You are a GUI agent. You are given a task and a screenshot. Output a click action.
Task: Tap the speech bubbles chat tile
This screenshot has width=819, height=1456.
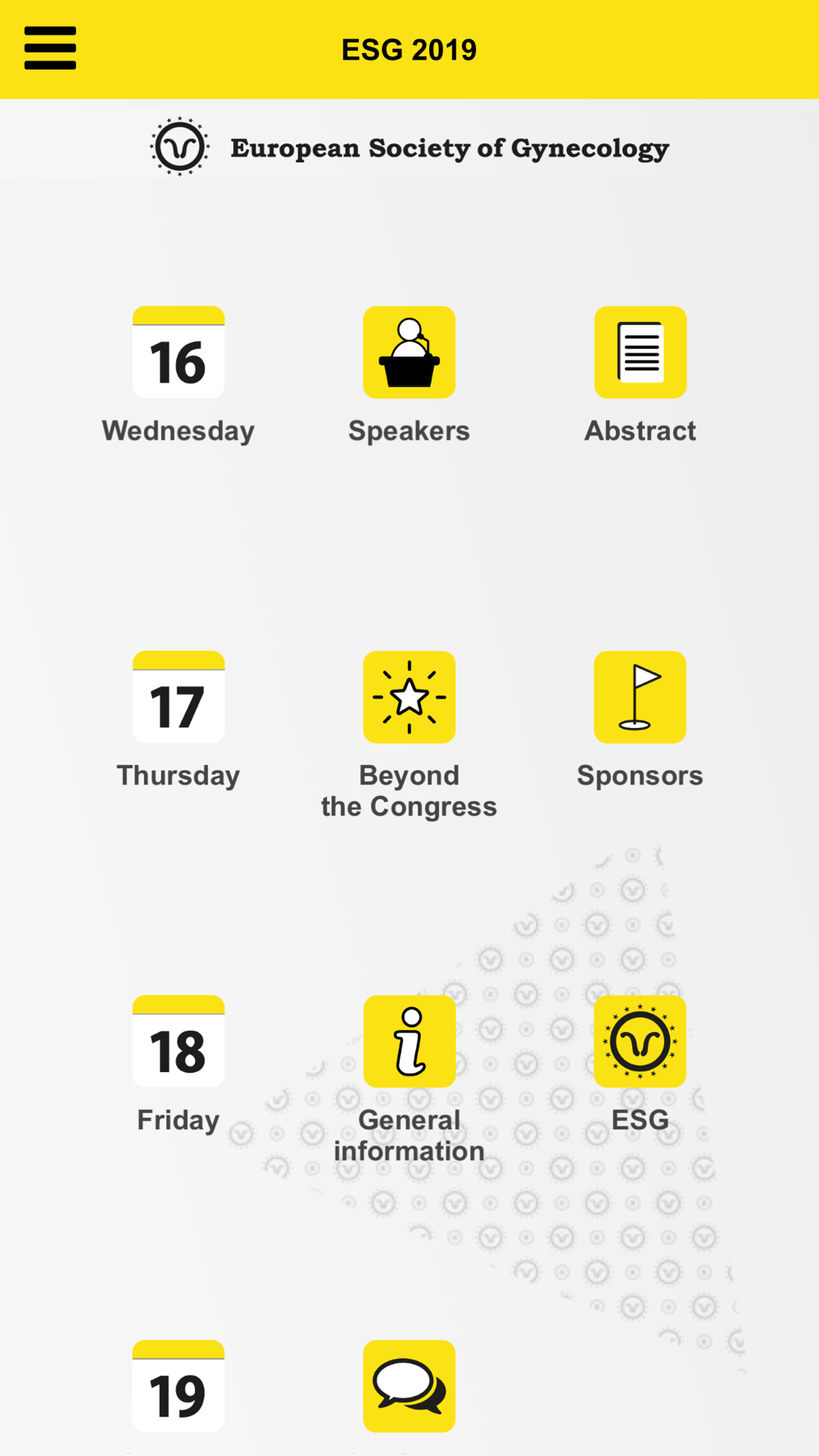coord(409,1386)
